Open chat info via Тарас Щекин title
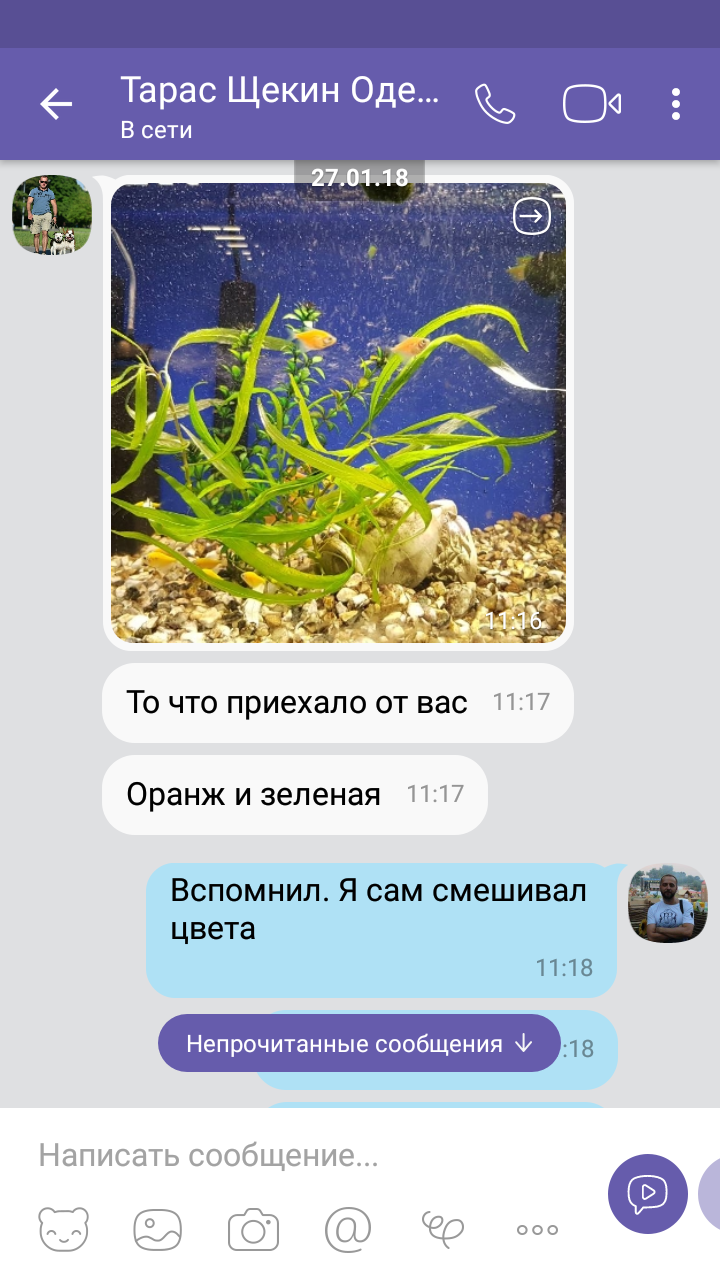The image size is (720, 1280). [x=280, y=104]
